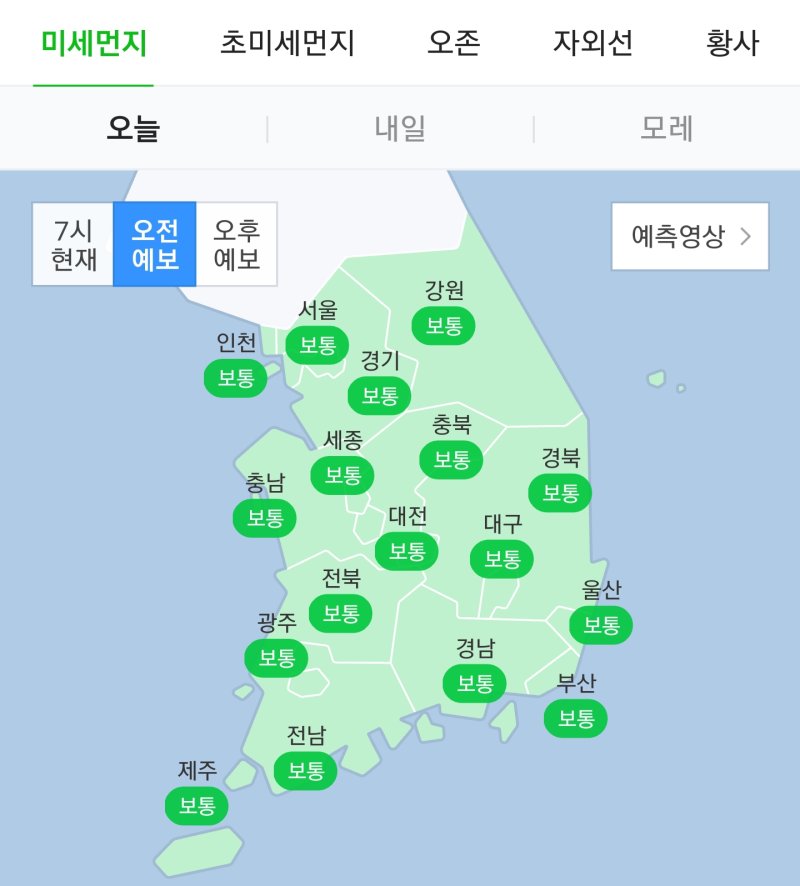The width and height of the screenshot is (800, 886).
Task: Select the 오늘 day tab
Action: (133, 129)
